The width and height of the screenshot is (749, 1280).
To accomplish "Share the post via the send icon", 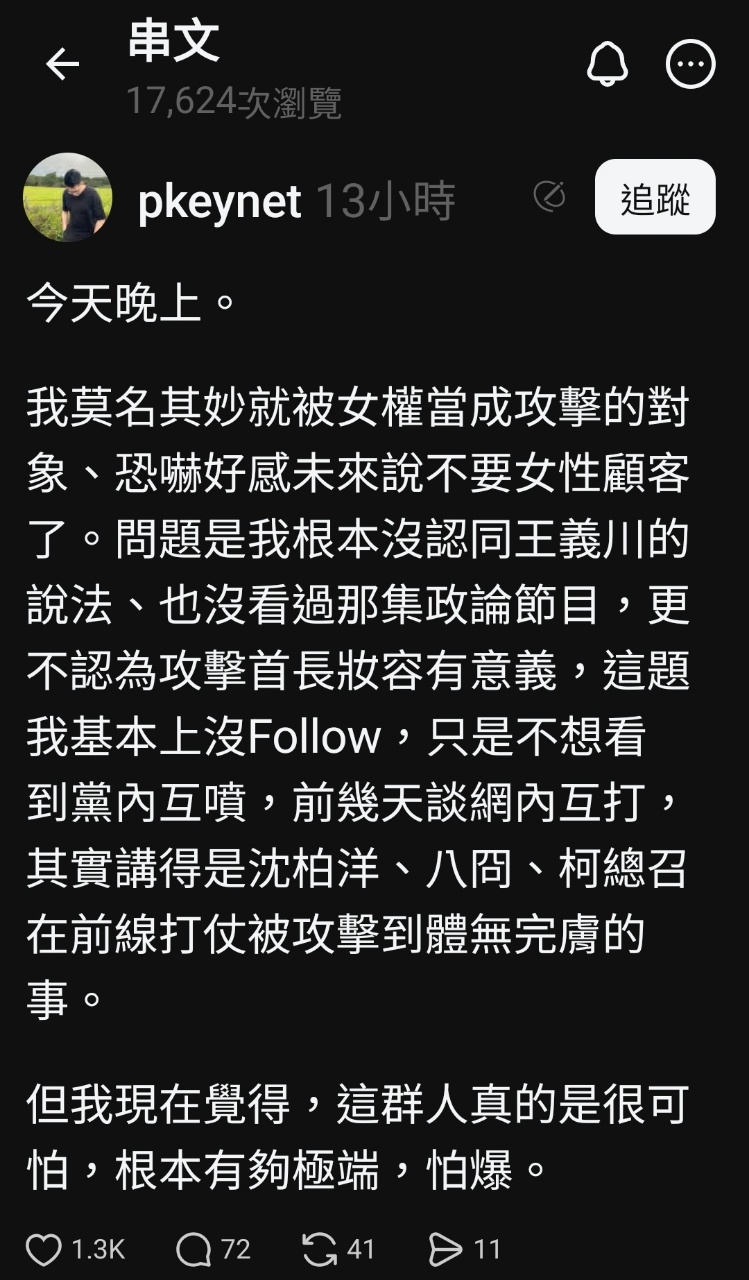I will (x=445, y=1250).
